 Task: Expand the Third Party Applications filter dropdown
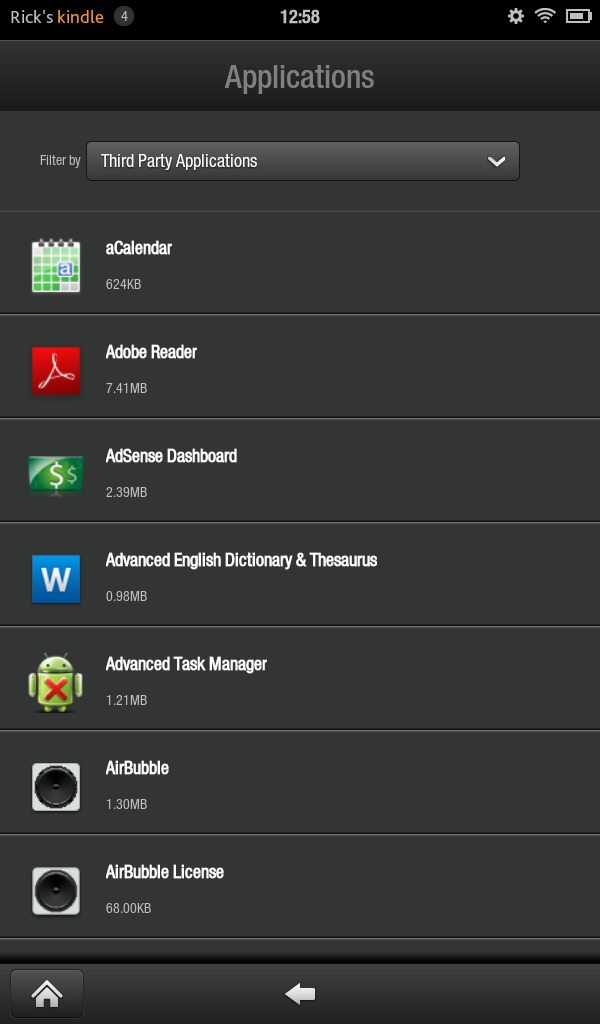[303, 161]
